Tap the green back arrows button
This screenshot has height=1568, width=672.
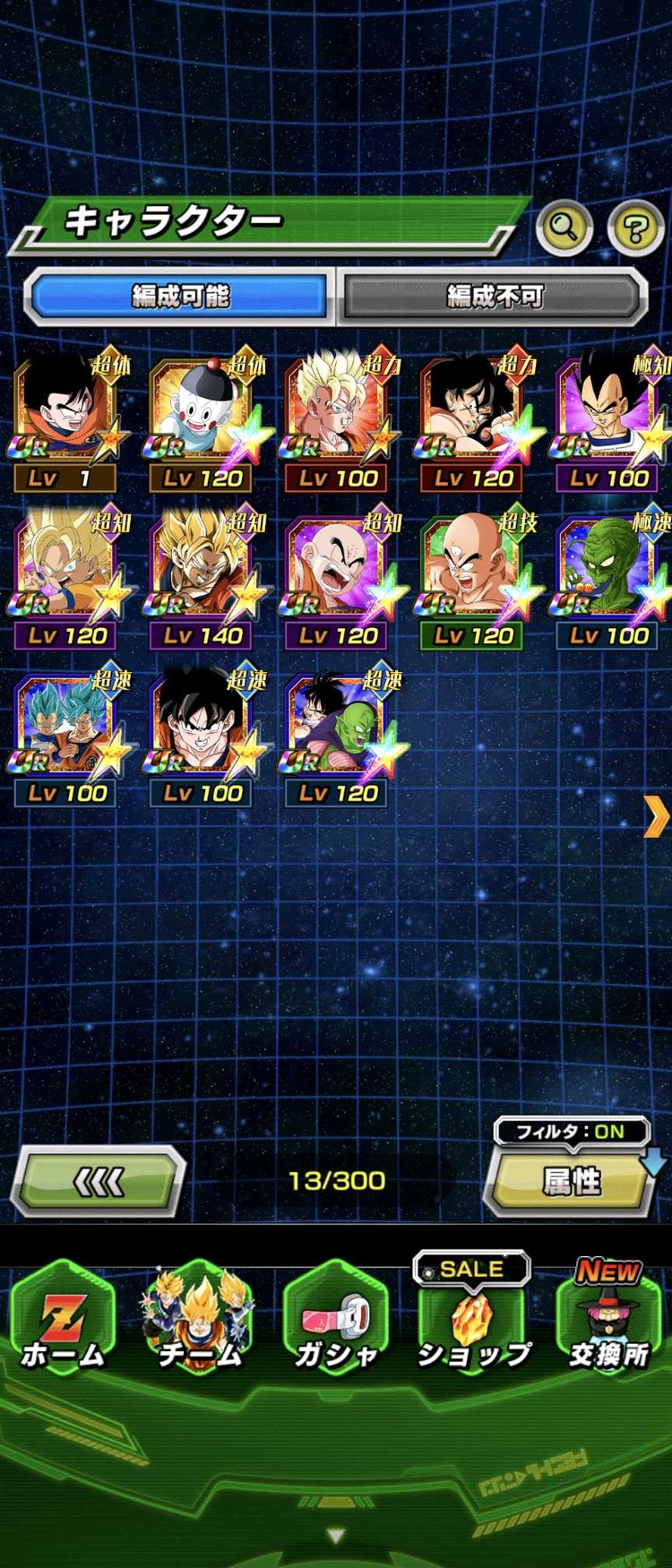tap(99, 1182)
